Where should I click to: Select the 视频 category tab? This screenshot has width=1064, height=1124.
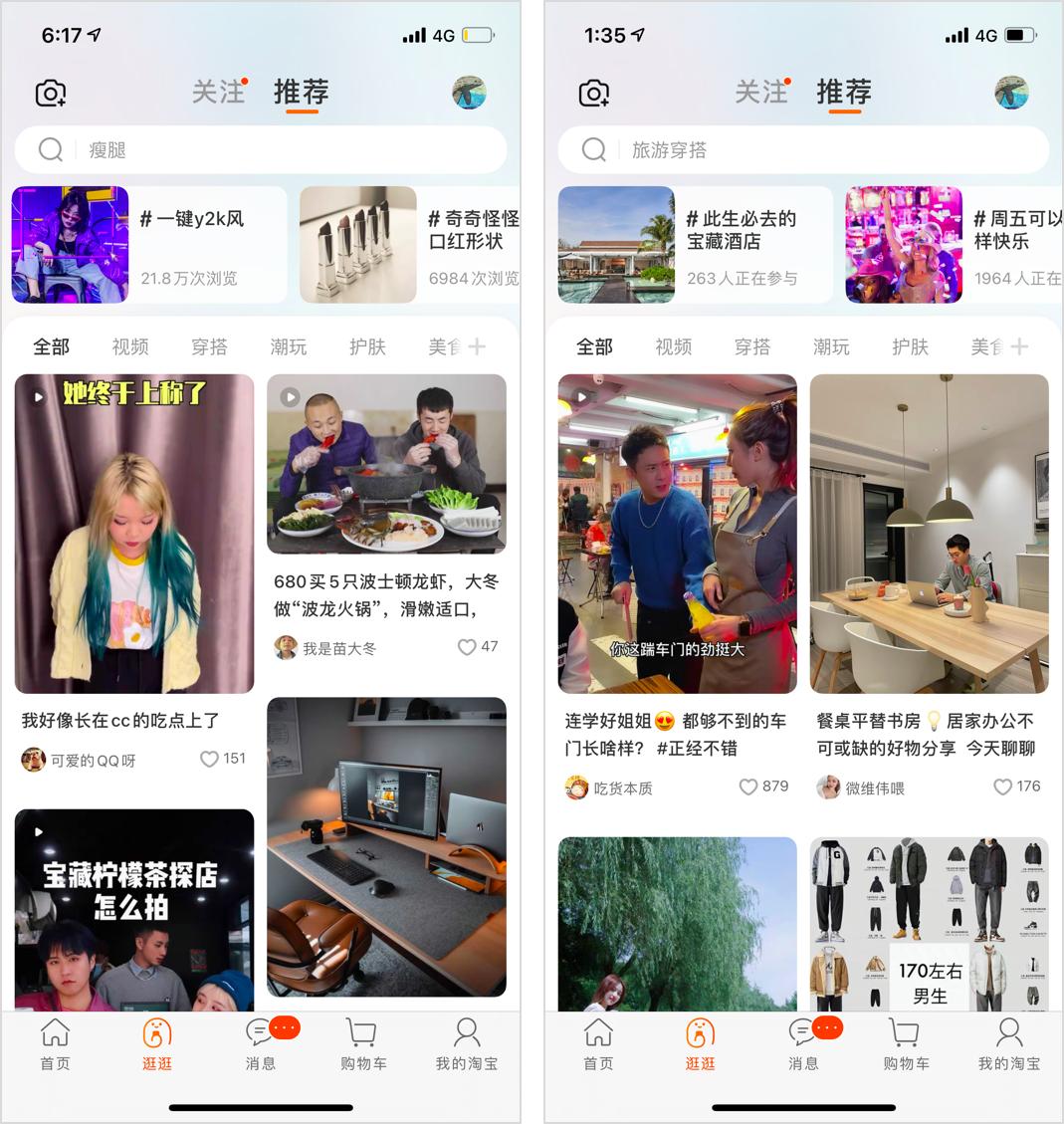[131, 346]
